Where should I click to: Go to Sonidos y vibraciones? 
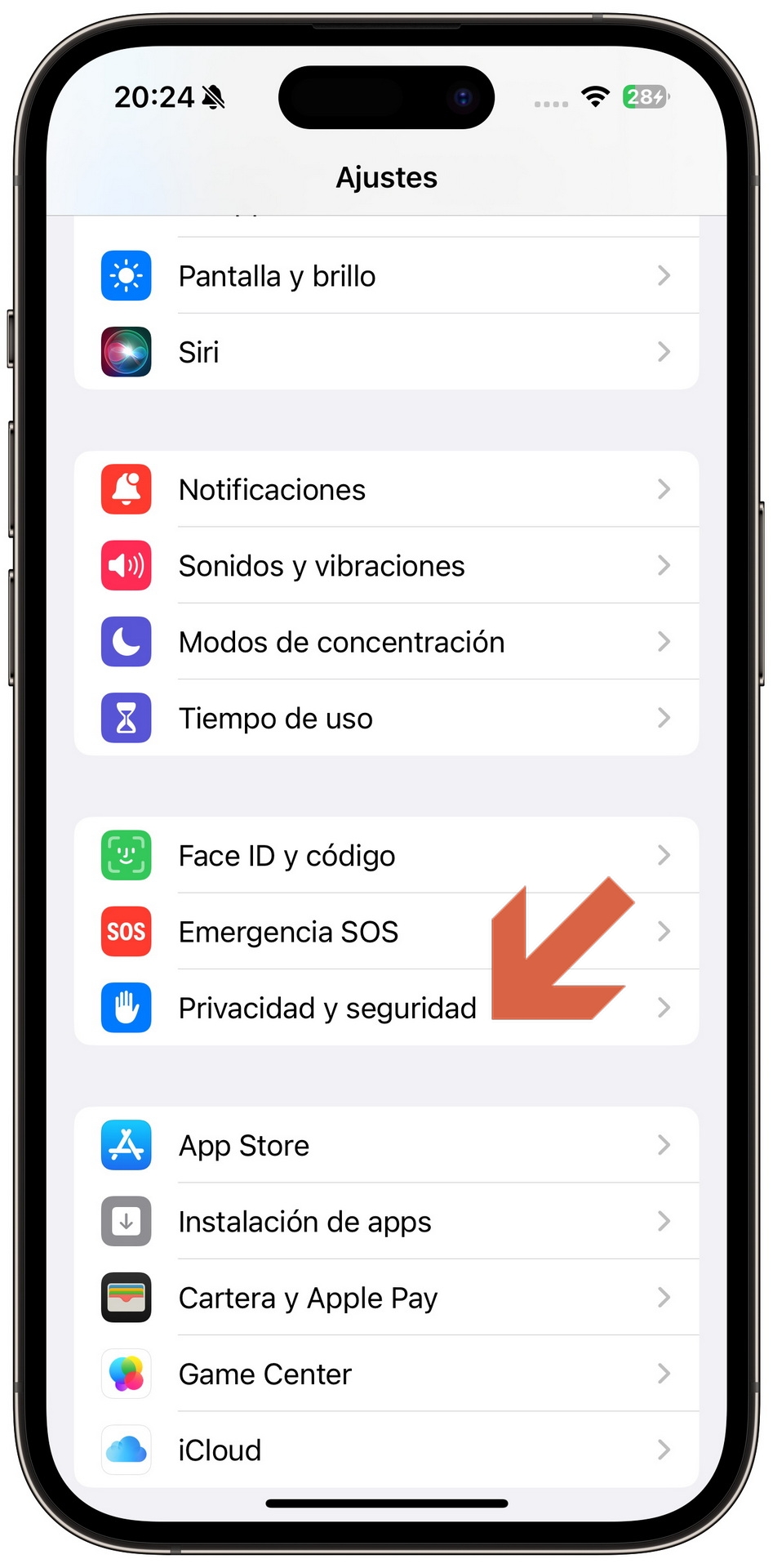(386, 565)
